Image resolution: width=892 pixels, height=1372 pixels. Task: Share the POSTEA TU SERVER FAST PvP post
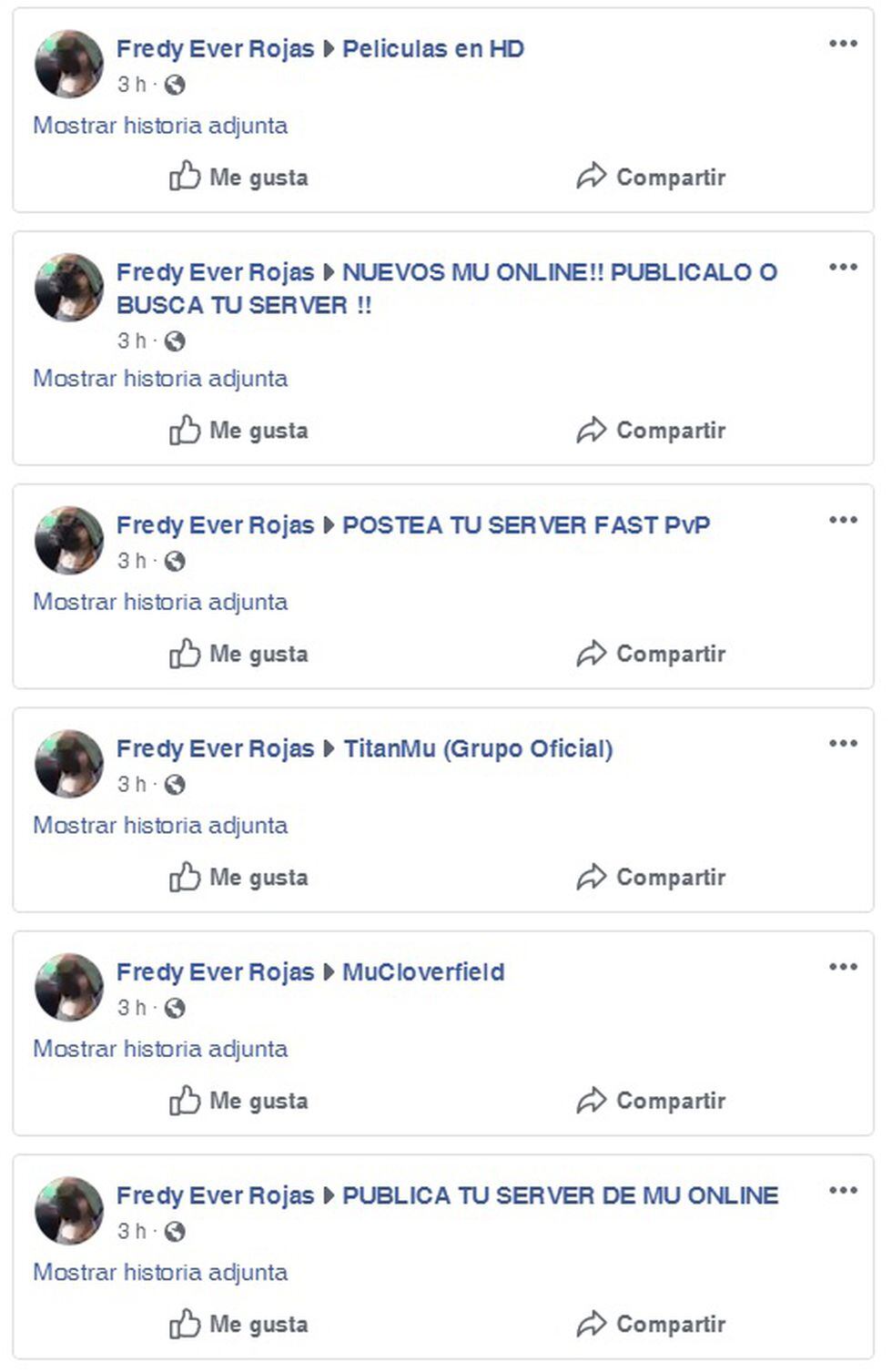[651, 654]
